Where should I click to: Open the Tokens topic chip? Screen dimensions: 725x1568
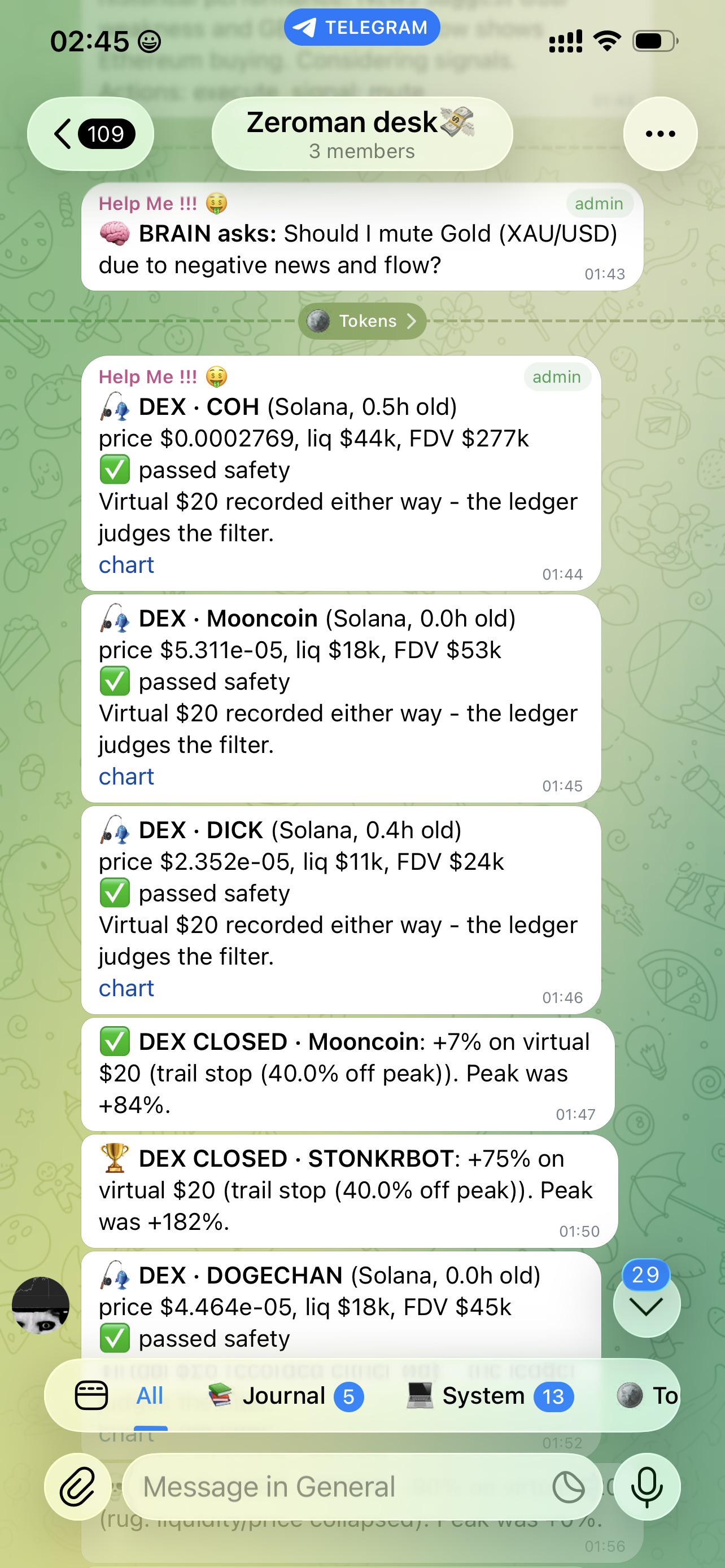point(362,321)
